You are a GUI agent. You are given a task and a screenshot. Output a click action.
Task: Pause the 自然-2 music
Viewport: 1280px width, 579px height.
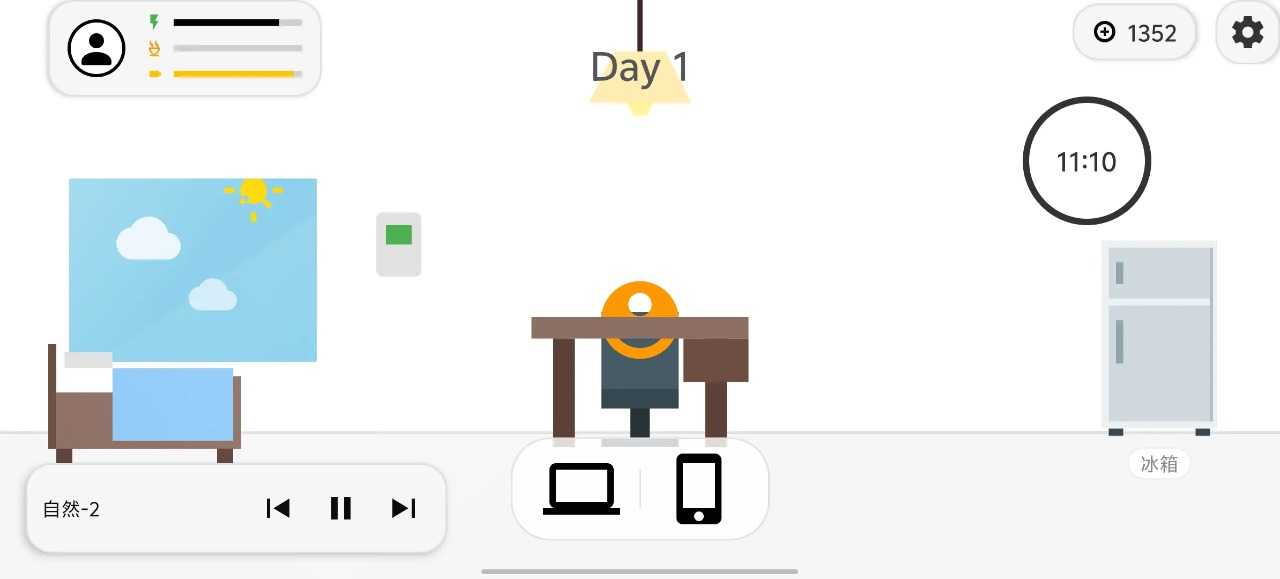tap(341, 509)
